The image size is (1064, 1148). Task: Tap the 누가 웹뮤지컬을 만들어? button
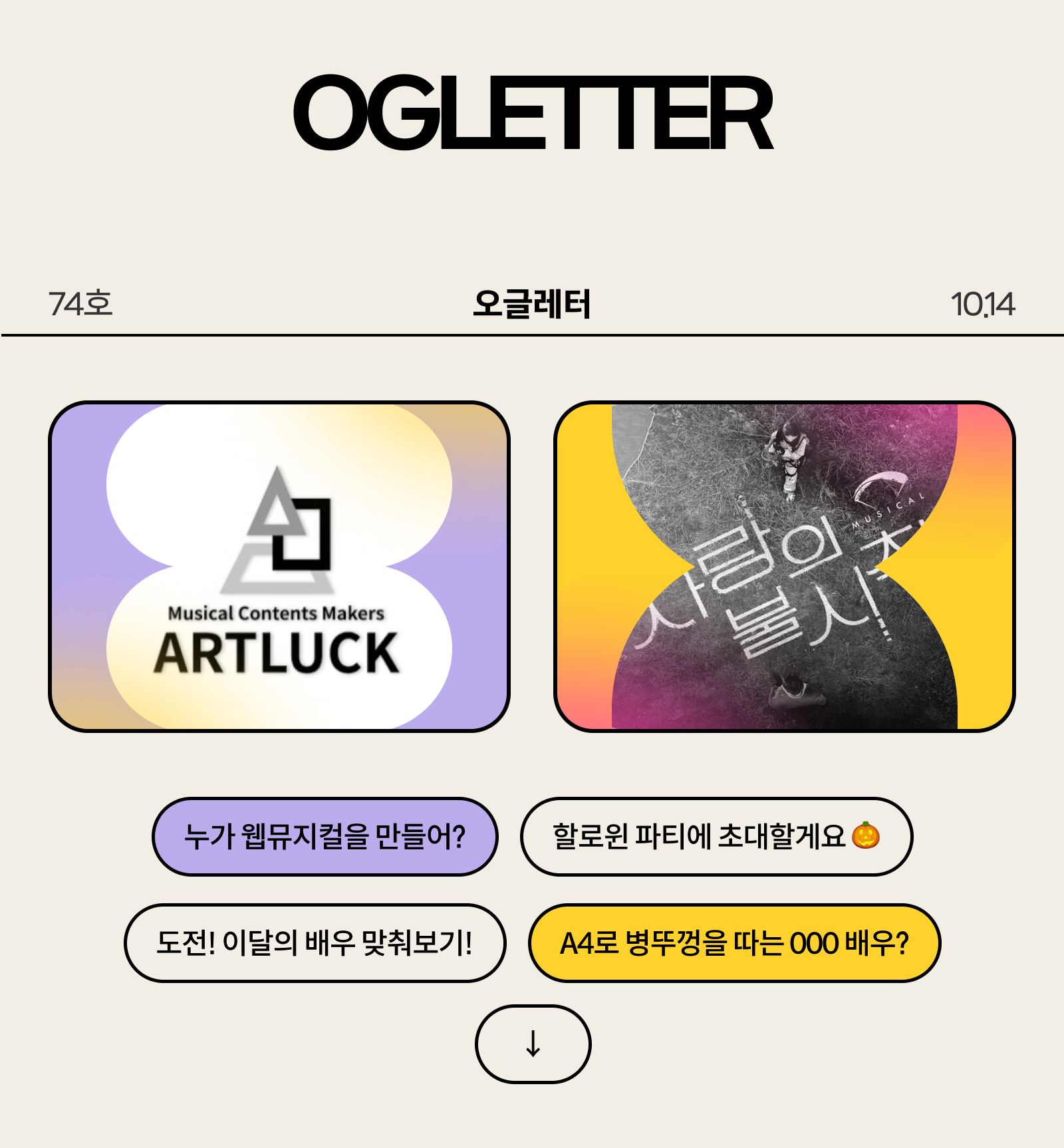[325, 837]
